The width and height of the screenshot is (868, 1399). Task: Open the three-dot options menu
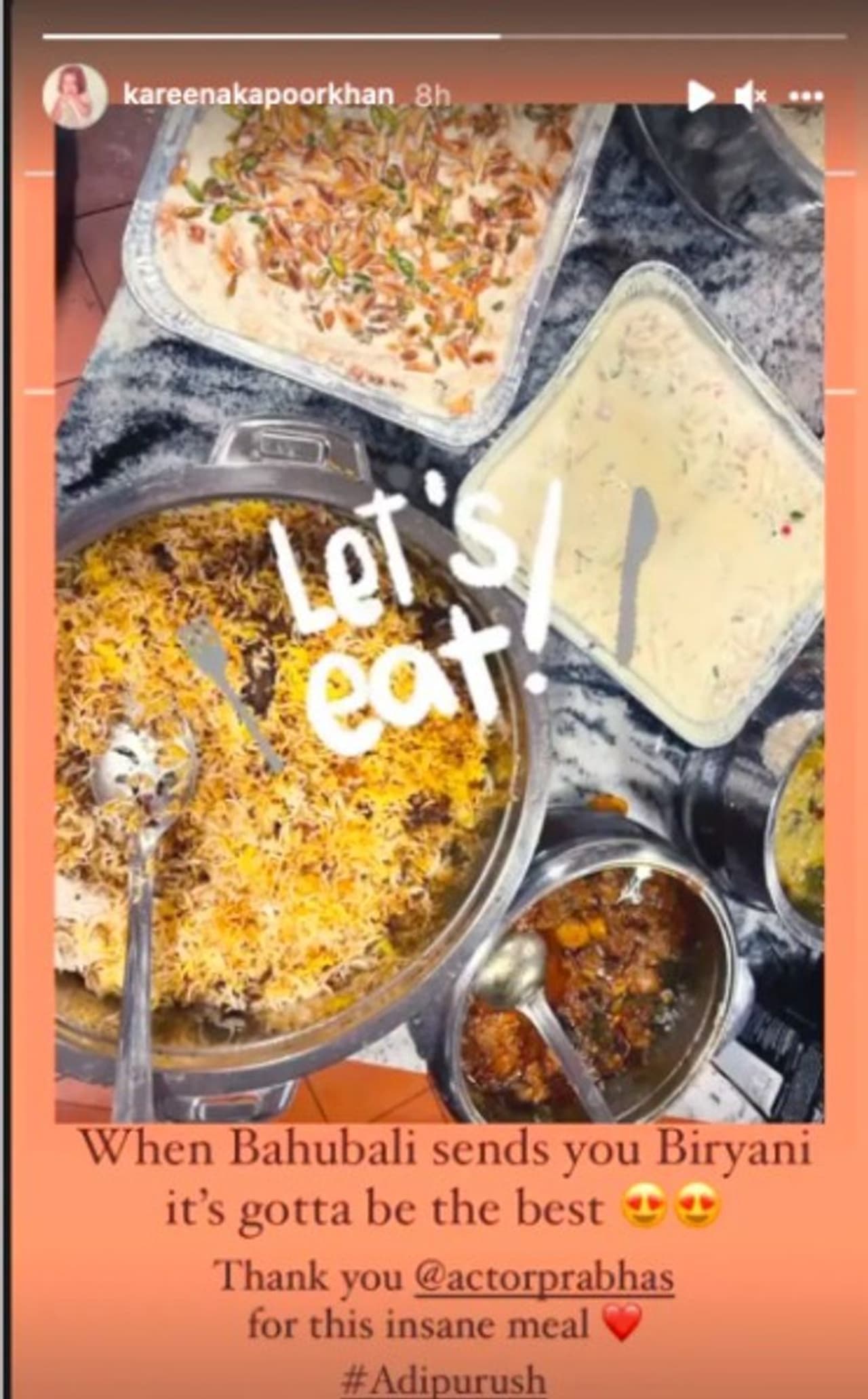click(x=806, y=97)
